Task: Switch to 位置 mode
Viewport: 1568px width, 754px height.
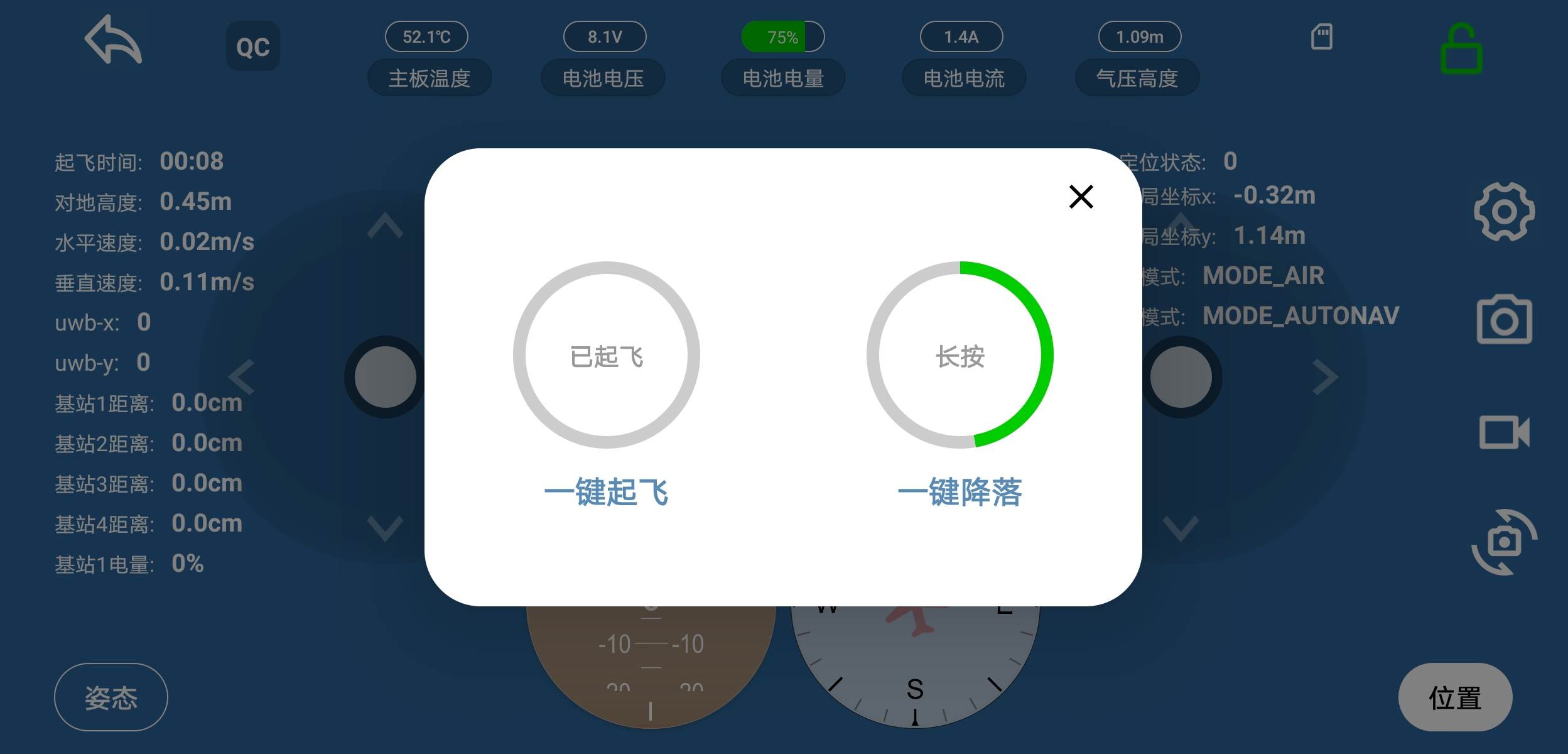Action: click(x=1455, y=697)
